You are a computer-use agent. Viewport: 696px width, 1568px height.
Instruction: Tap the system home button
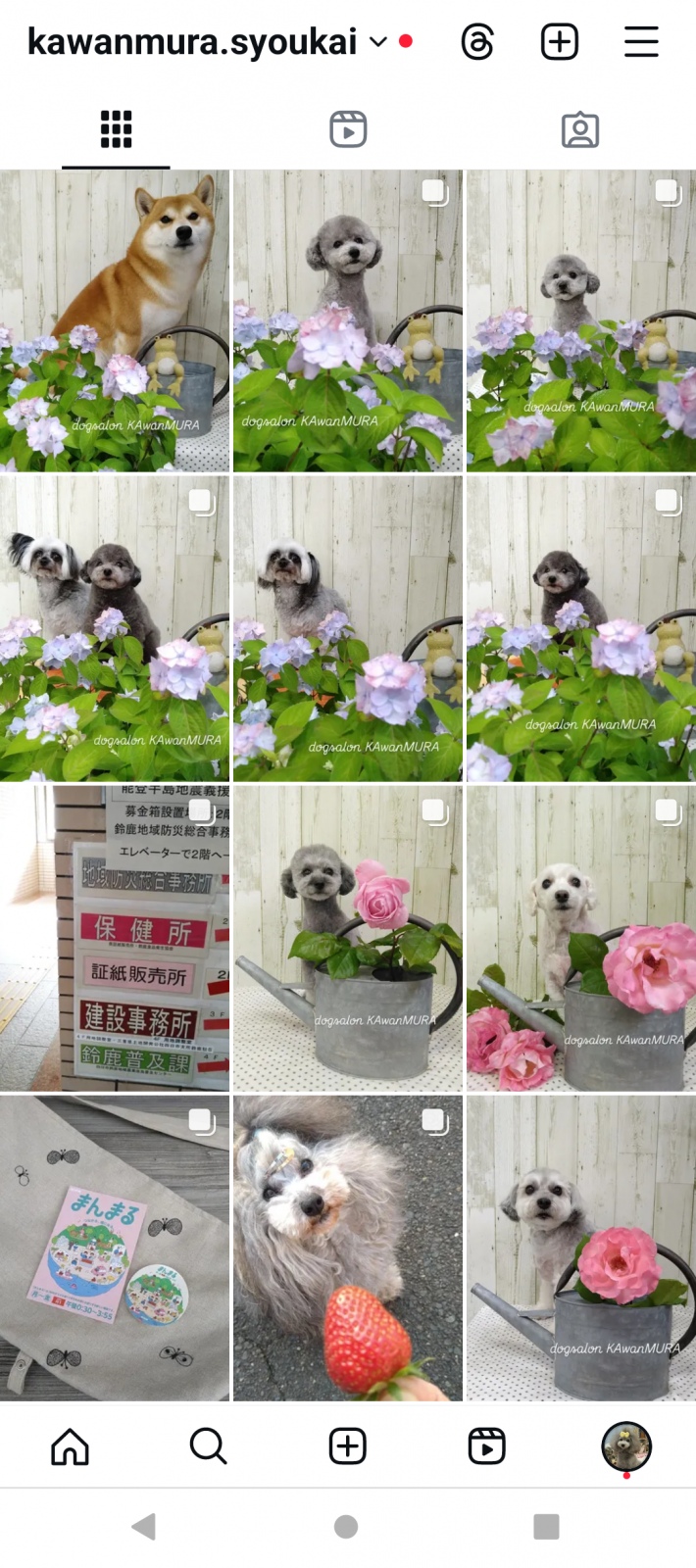pyautogui.click(x=346, y=1526)
